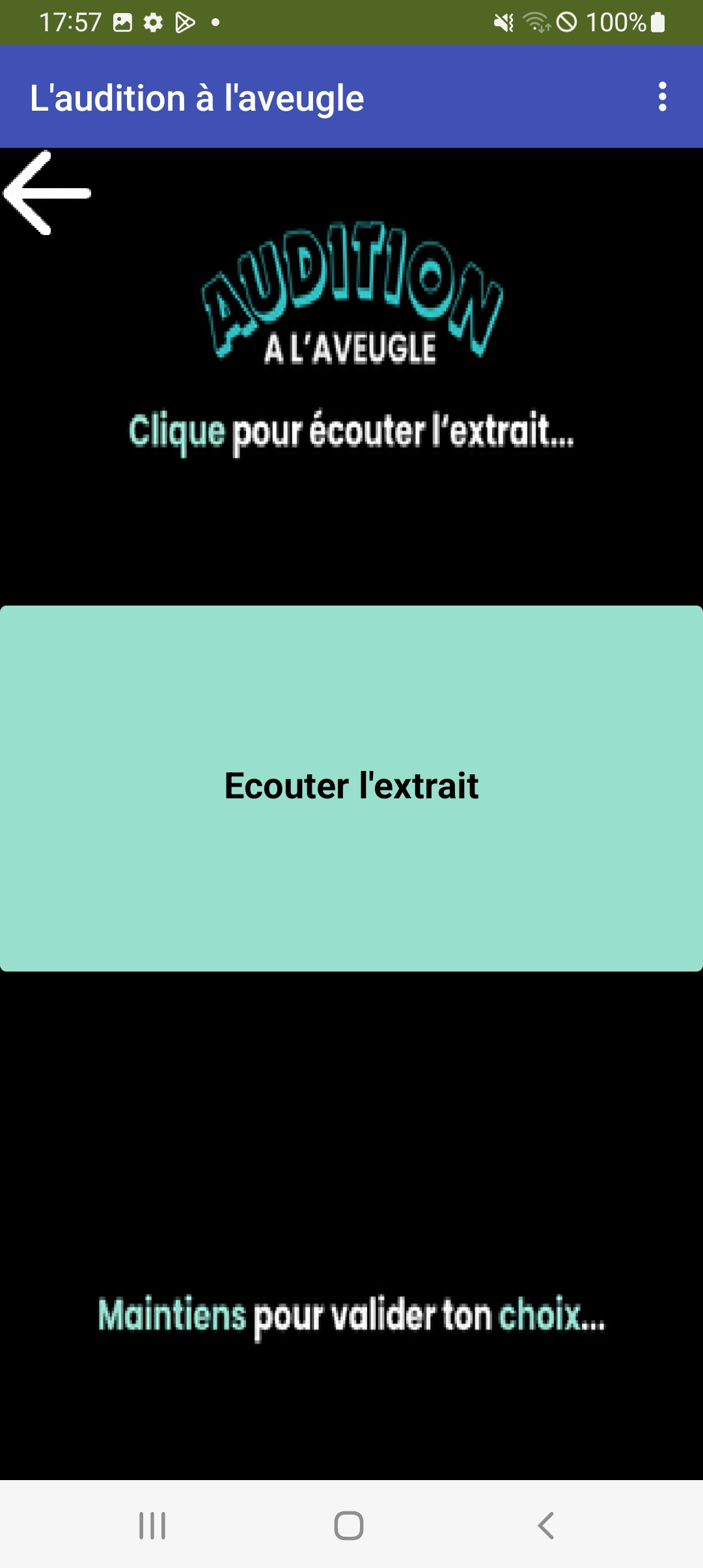Tap the white back arrow
Viewport: 703px width, 1568px height.
(47, 193)
